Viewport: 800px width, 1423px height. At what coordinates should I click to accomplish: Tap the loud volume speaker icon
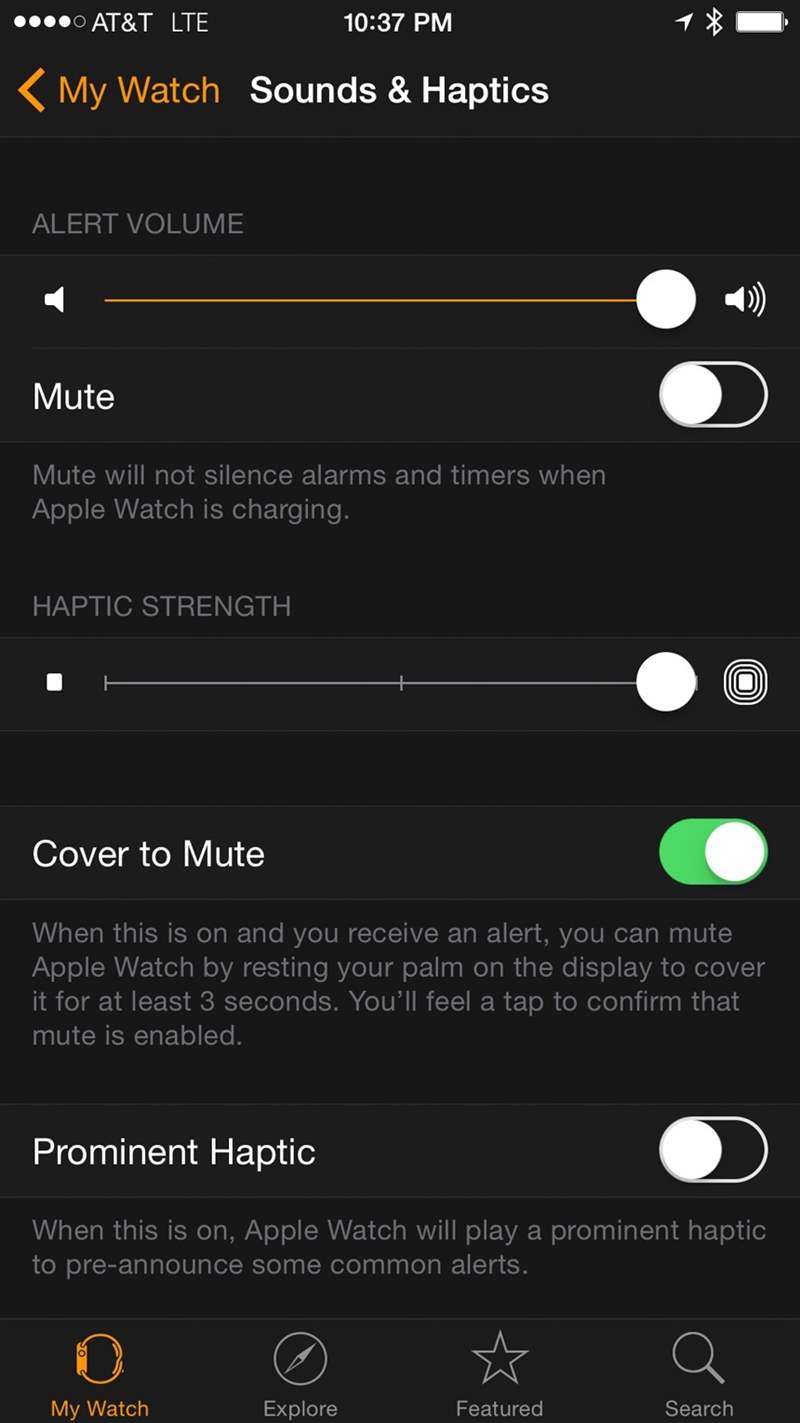[744, 299]
